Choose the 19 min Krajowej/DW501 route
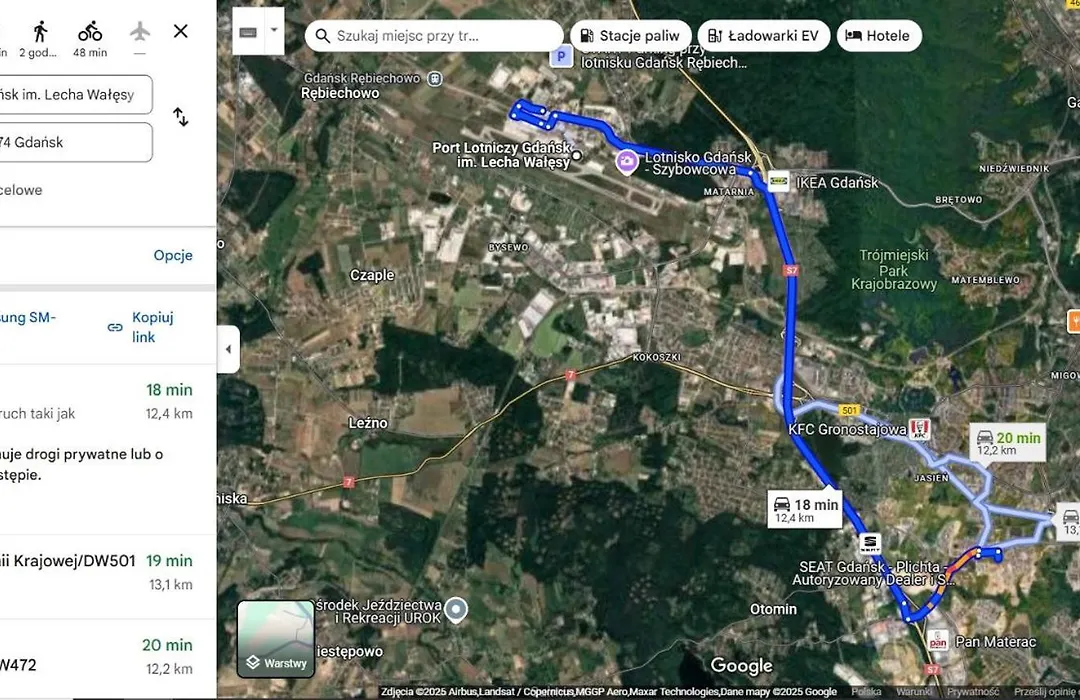 pyautogui.click(x=100, y=571)
